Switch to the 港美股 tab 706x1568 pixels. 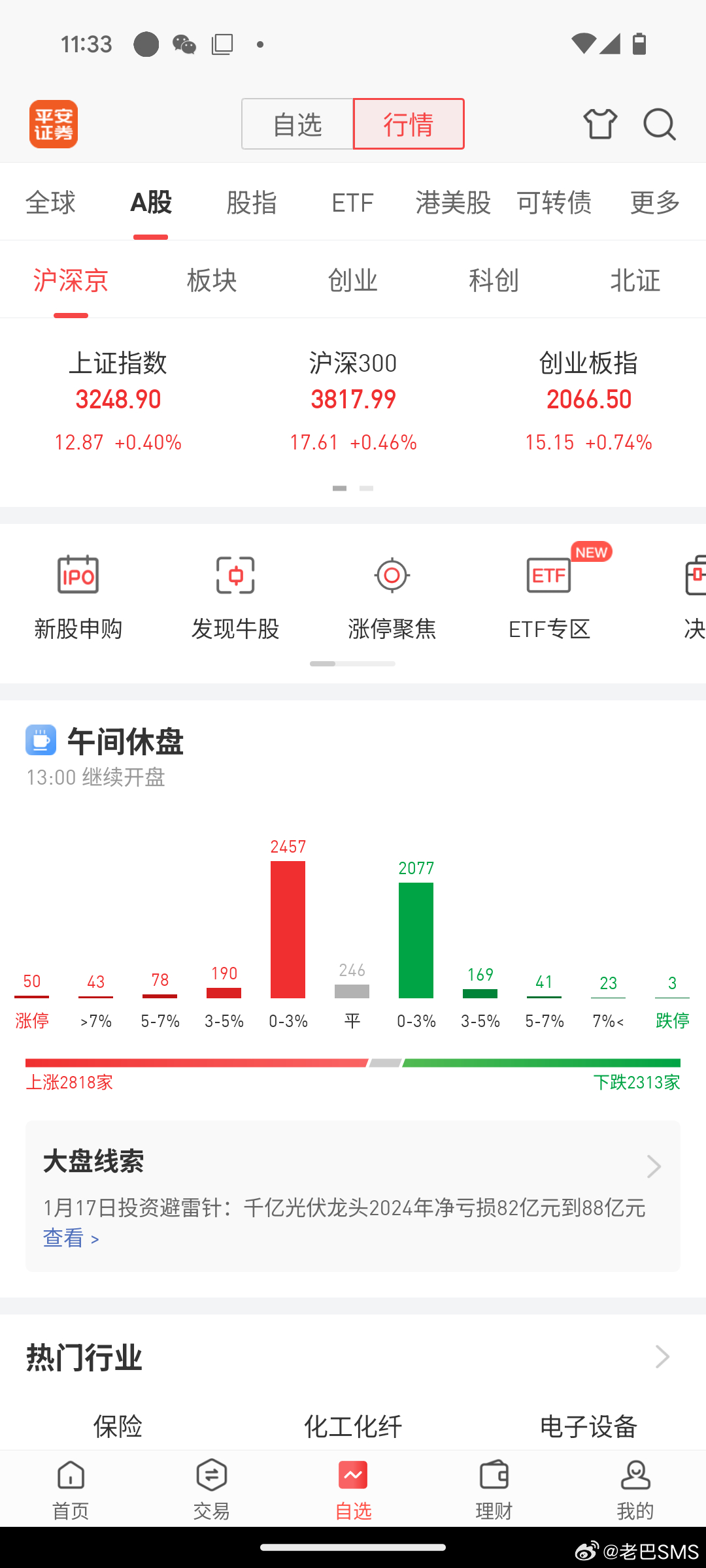(x=453, y=203)
